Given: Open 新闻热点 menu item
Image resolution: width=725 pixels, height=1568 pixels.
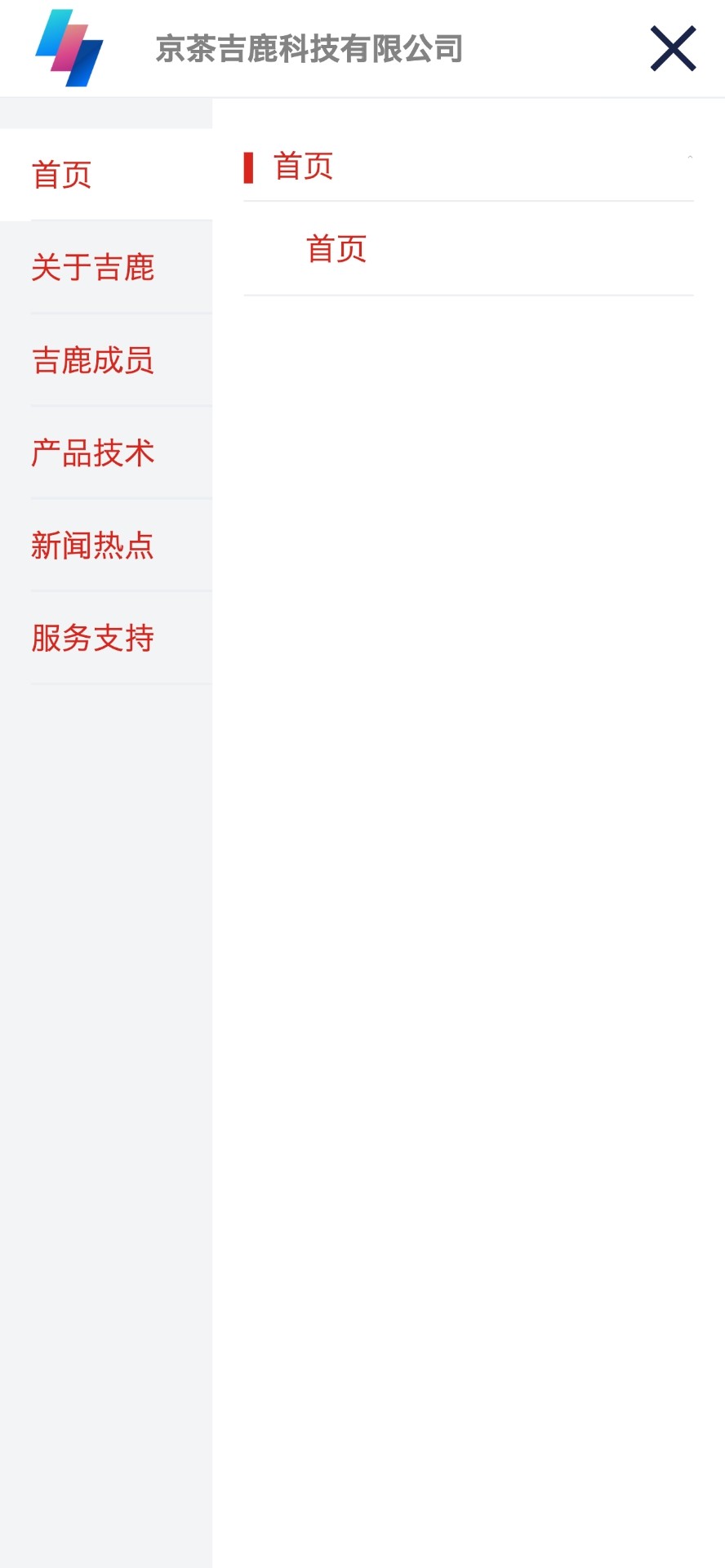Looking at the screenshot, I should point(93,546).
